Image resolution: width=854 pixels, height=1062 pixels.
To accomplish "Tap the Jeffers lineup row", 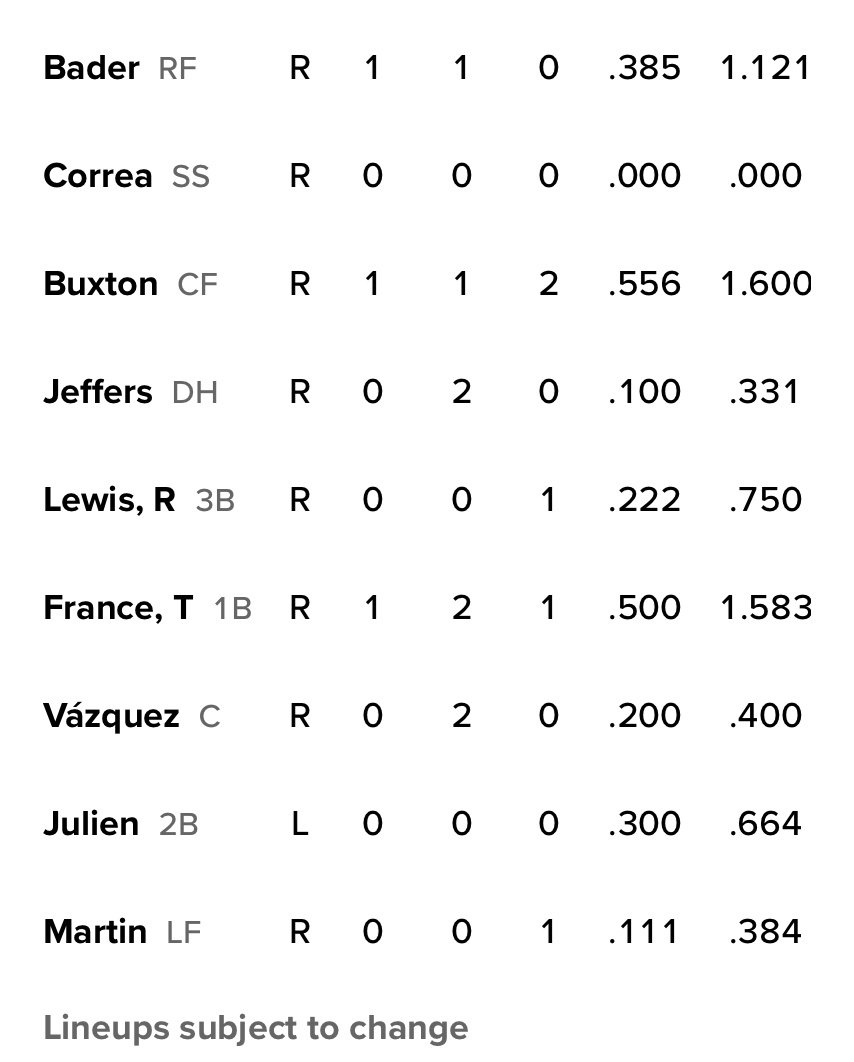I will coord(98,392).
